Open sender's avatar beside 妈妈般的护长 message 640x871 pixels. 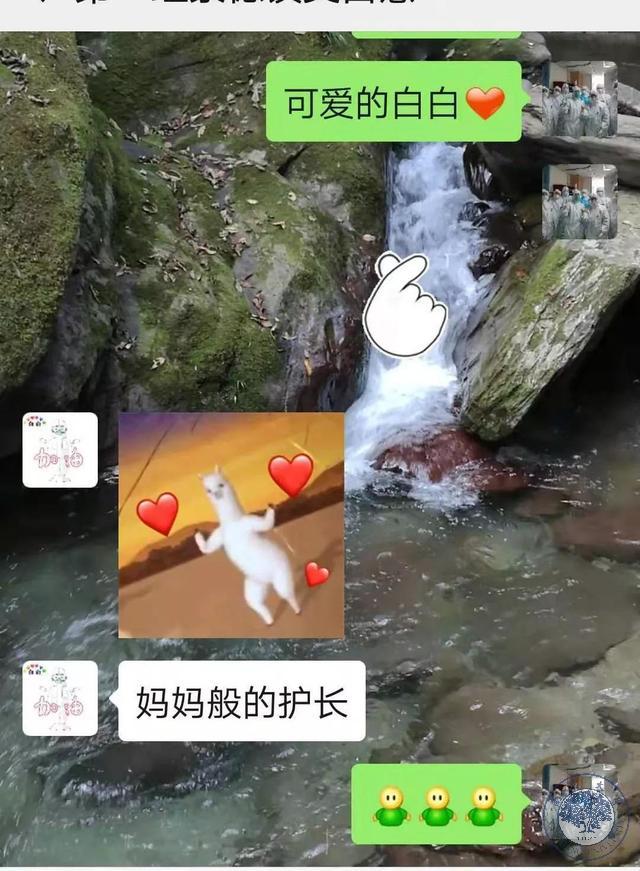click(x=60, y=698)
